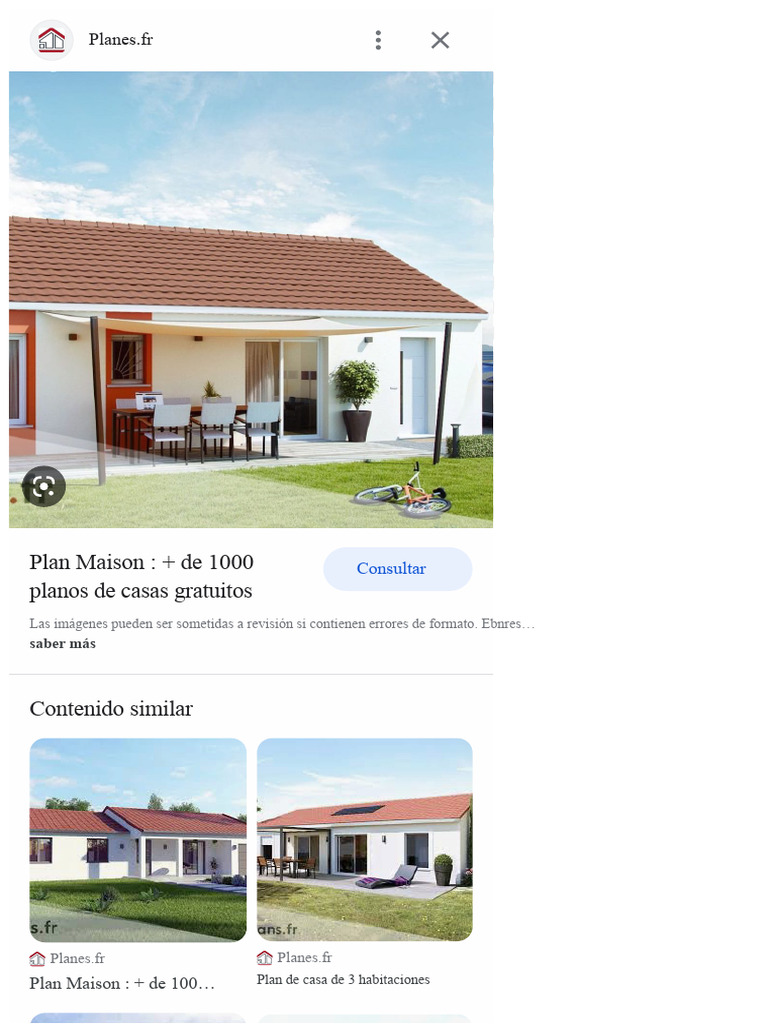Visit Planes.fr source in the header

[x=121, y=40]
